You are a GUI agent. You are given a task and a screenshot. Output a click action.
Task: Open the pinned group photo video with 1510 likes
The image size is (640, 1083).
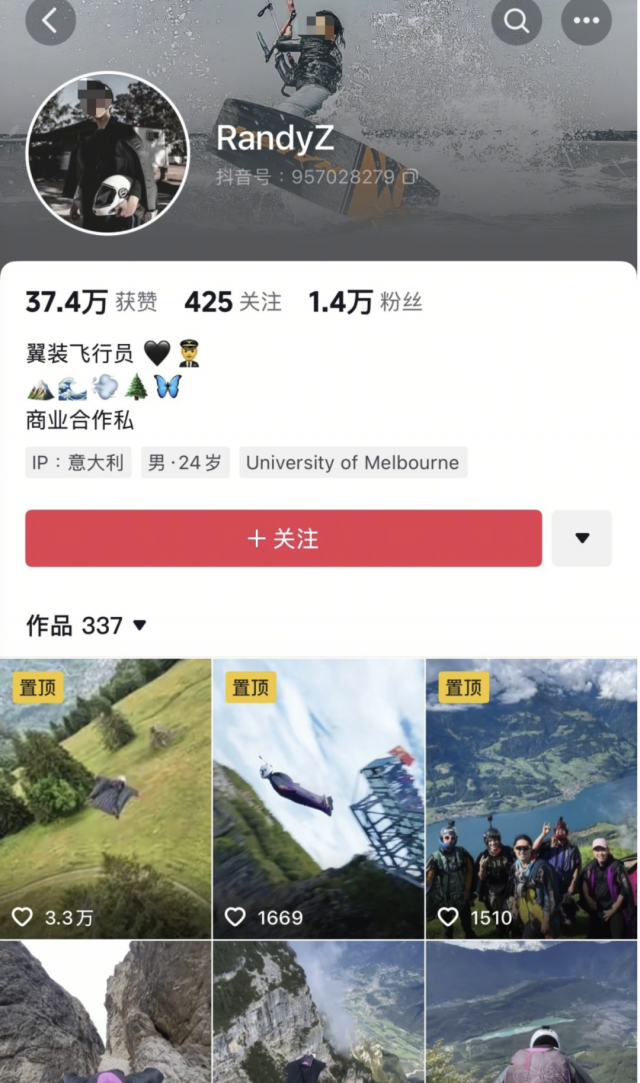tap(532, 798)
